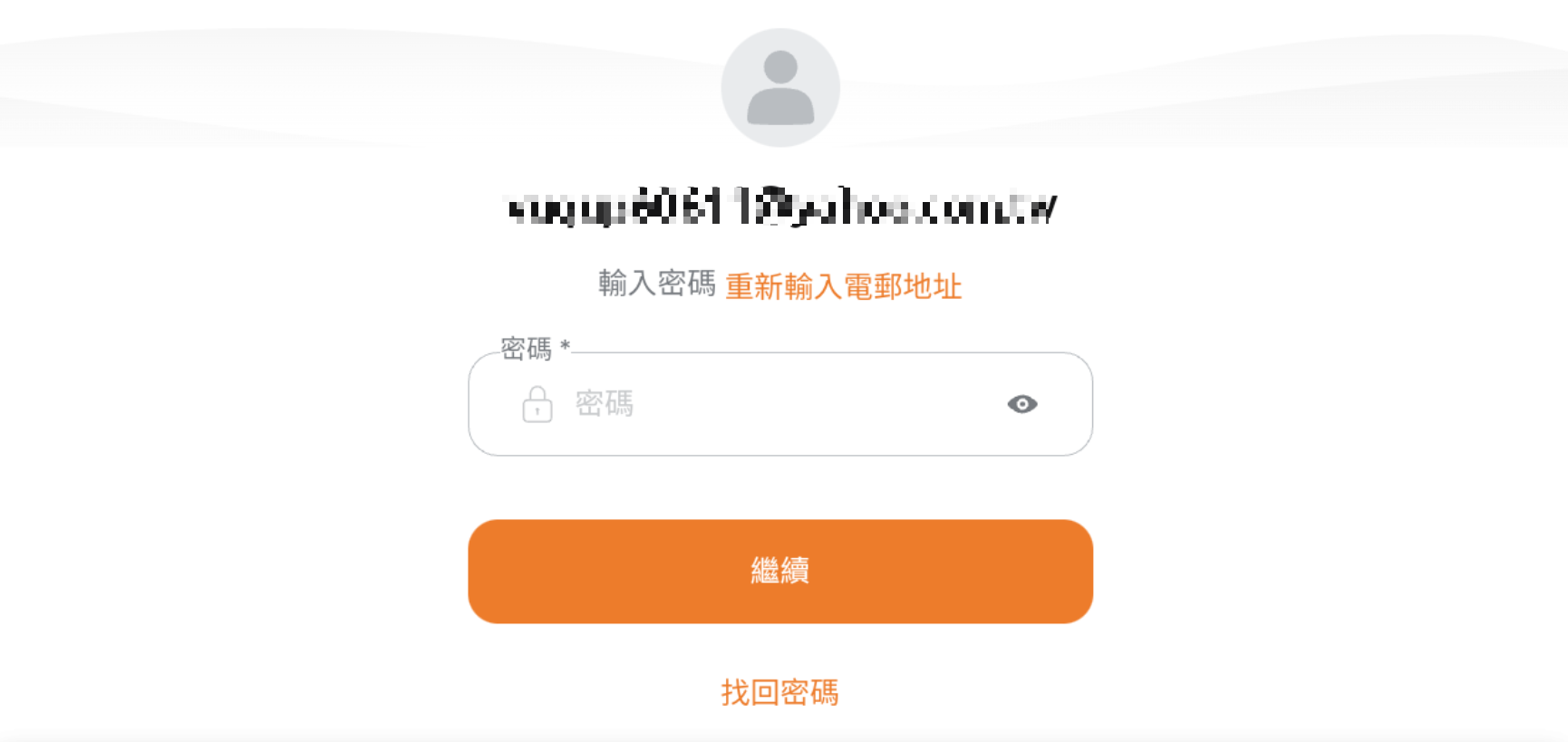Tap the orange 繼續 button
1568x742 pixels.
click(779, 571)
